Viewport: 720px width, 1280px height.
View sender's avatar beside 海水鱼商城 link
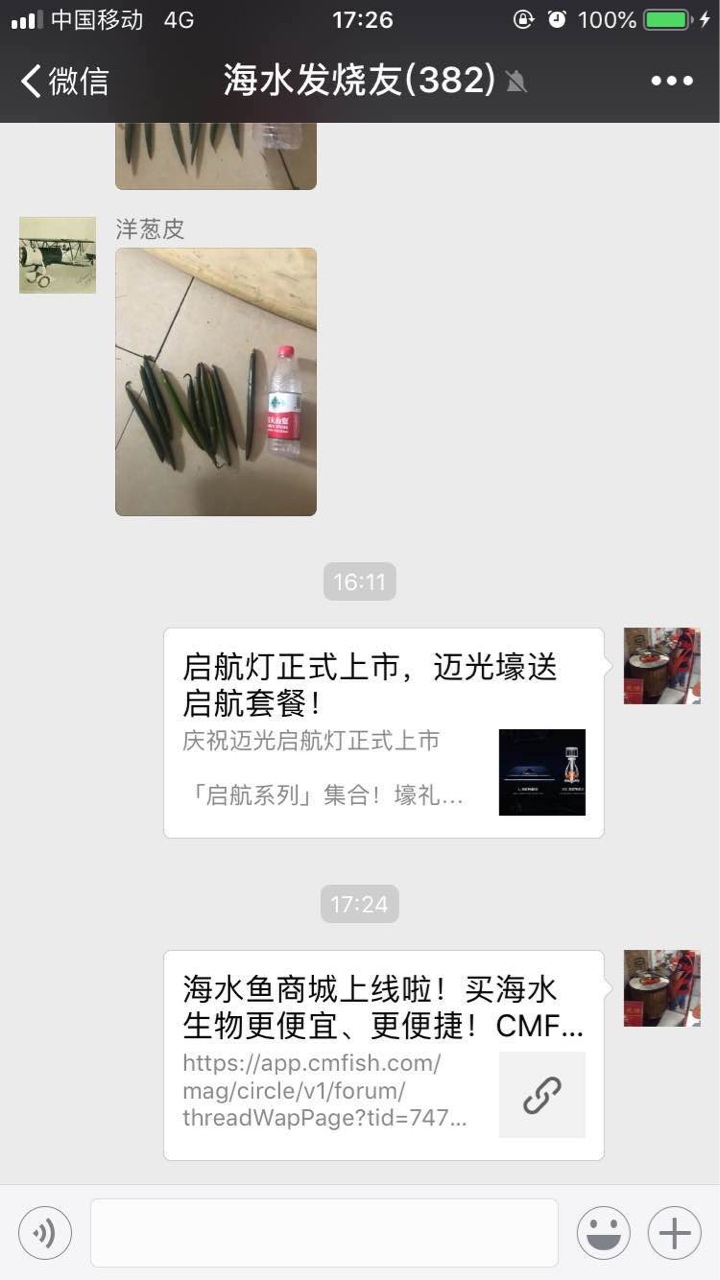pos(661,988)
